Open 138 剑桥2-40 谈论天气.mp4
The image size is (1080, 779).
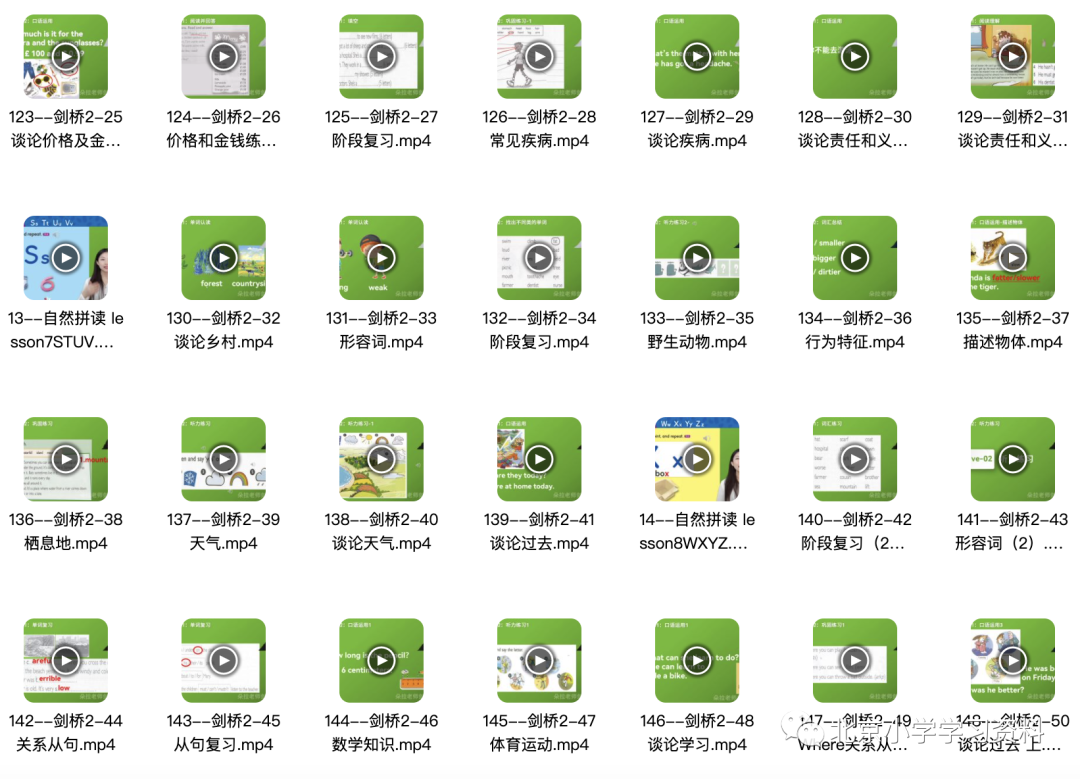point(381,460)
